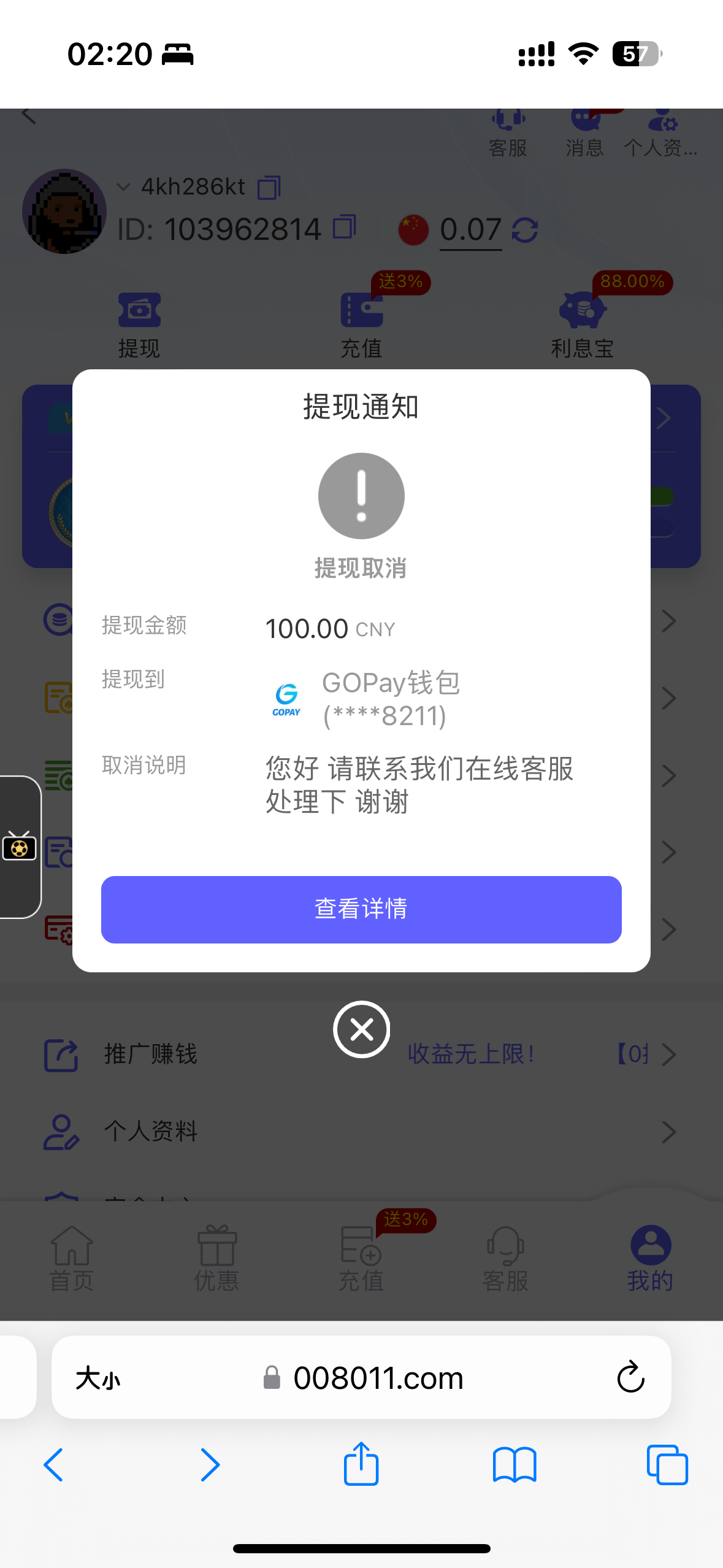Open the 大小 text size menu
This screenshot has width=723, height=1568.
point(98,1378)
